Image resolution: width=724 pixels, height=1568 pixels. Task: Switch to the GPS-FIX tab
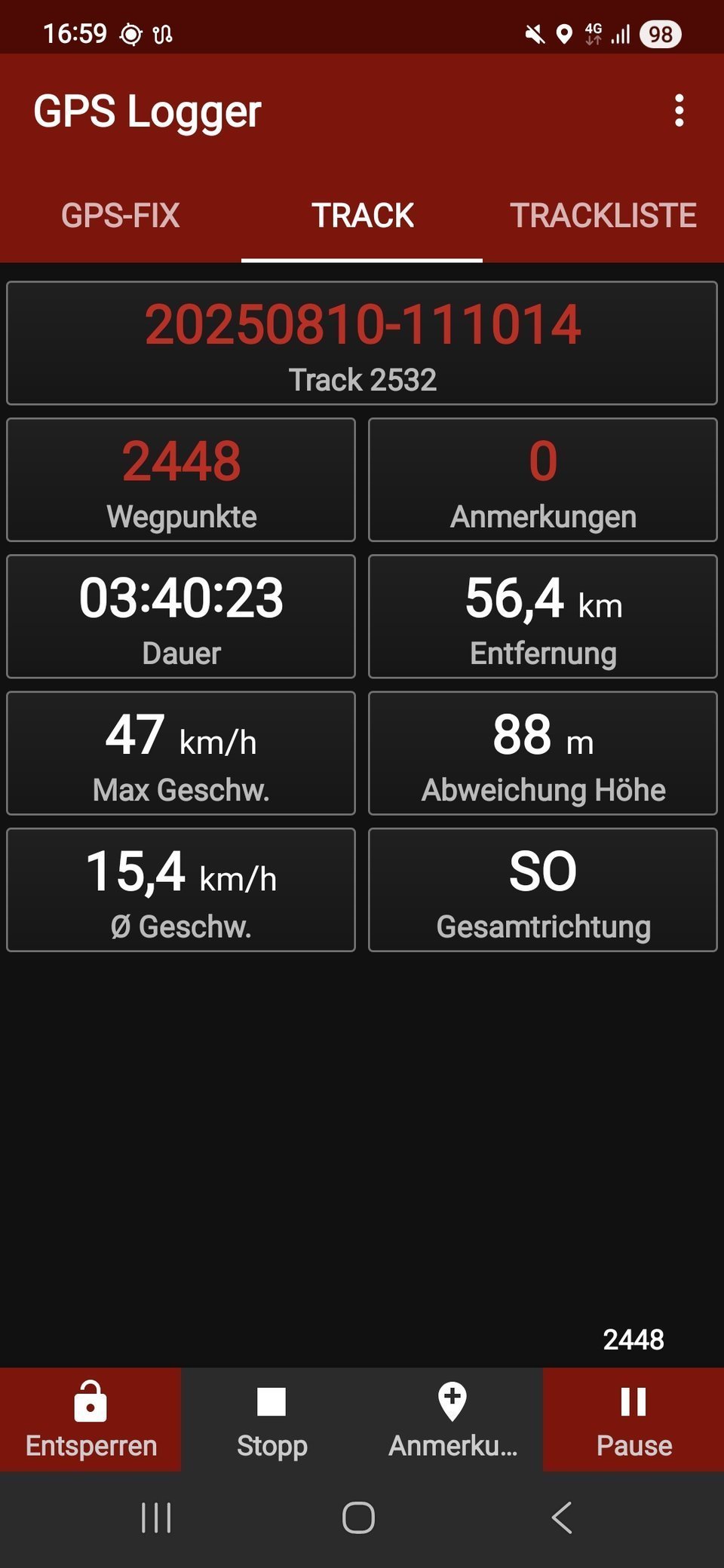point(121,216)
